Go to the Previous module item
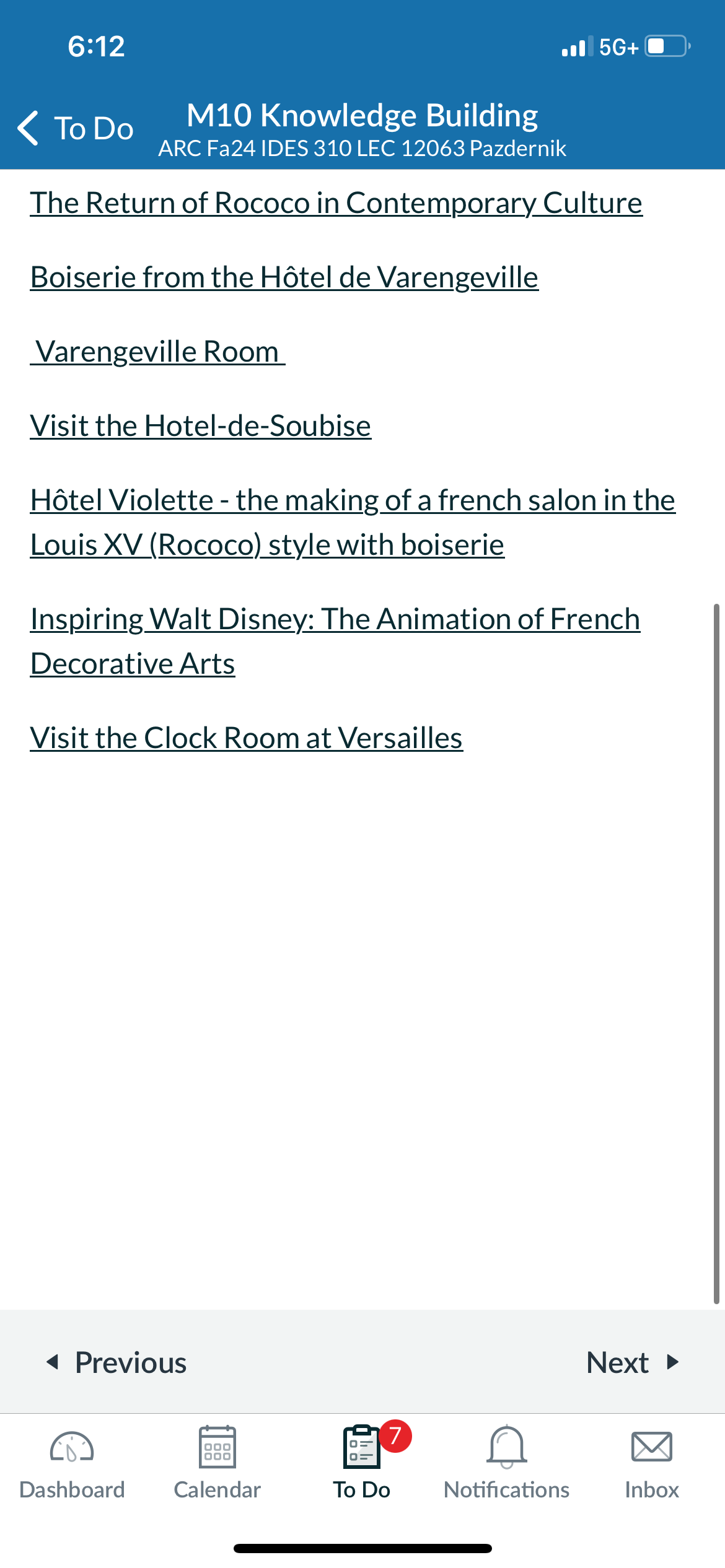This screenshot has height=1568, width=725. (116, 1362)
